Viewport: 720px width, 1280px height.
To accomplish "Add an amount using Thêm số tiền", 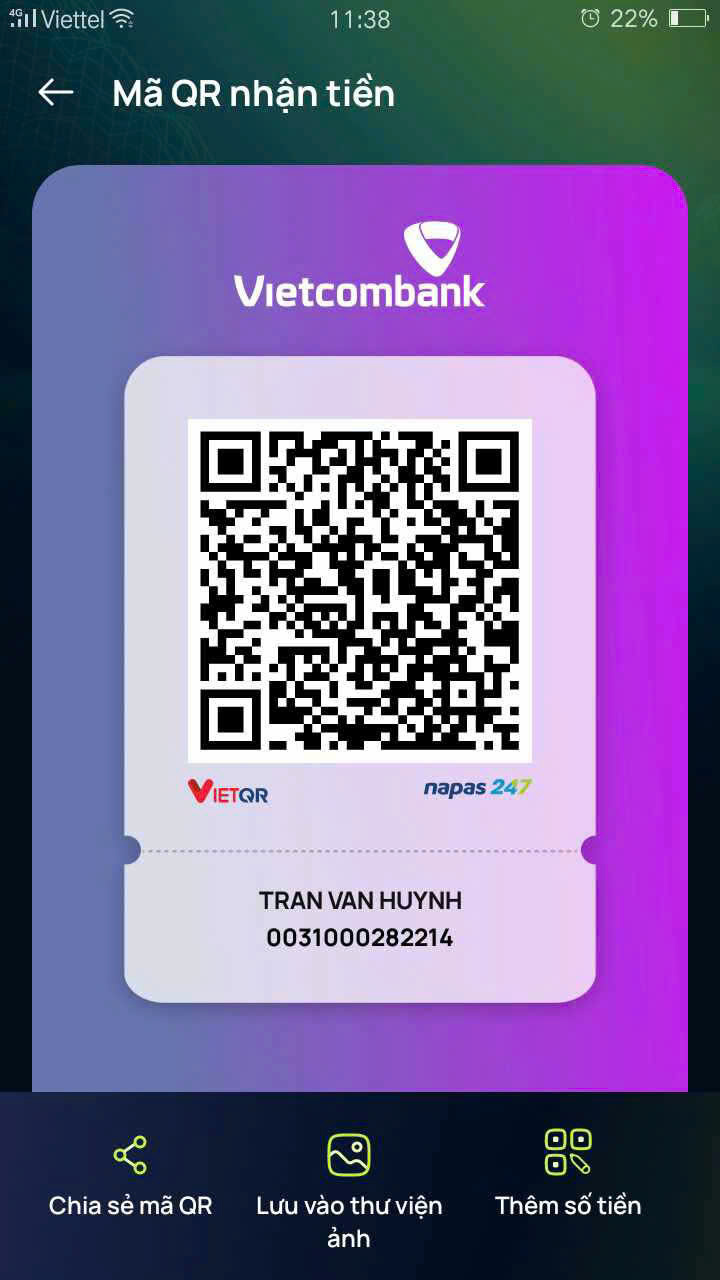I will 567,1173.
